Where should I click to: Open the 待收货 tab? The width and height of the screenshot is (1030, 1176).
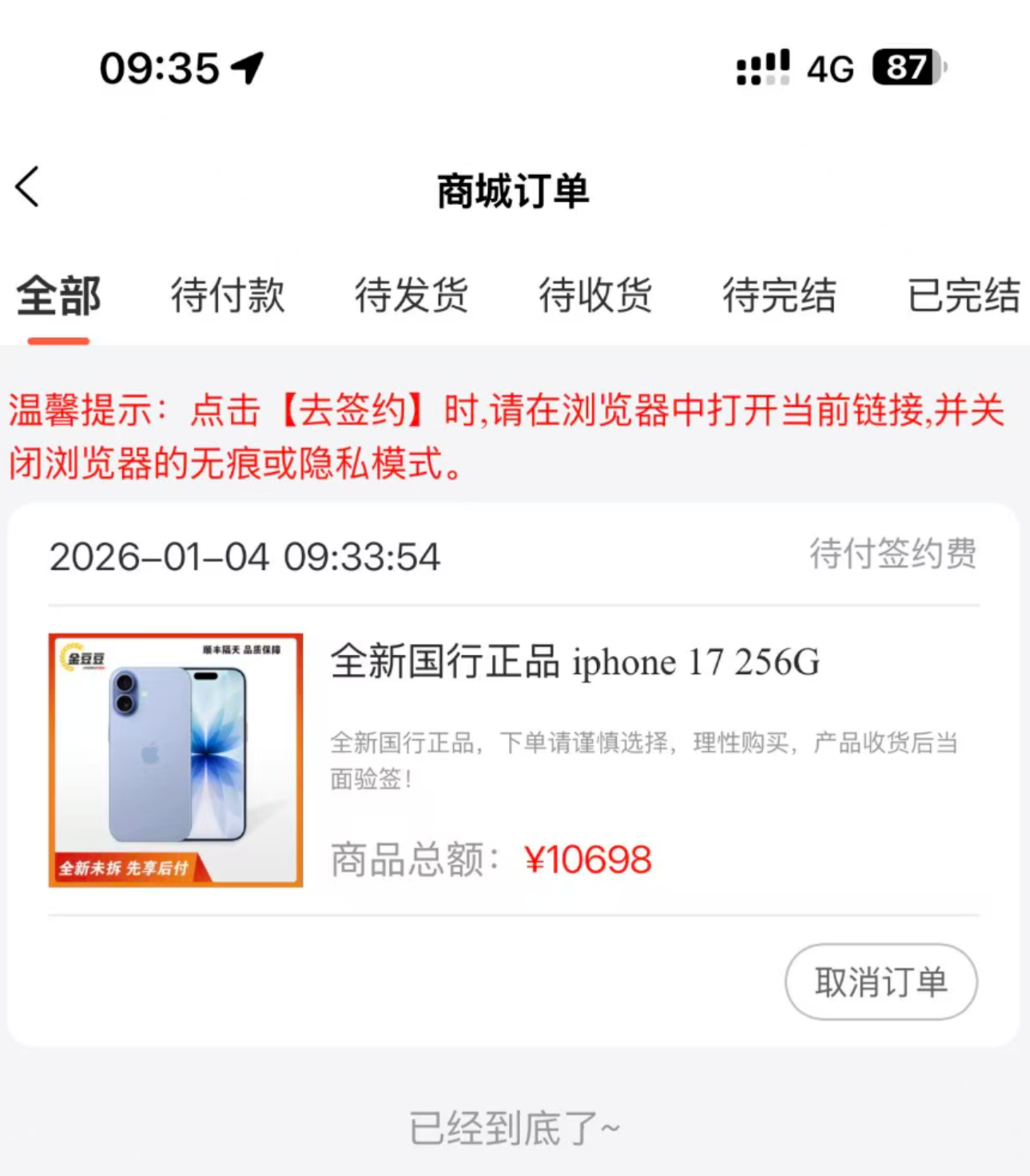pos(595,296)
